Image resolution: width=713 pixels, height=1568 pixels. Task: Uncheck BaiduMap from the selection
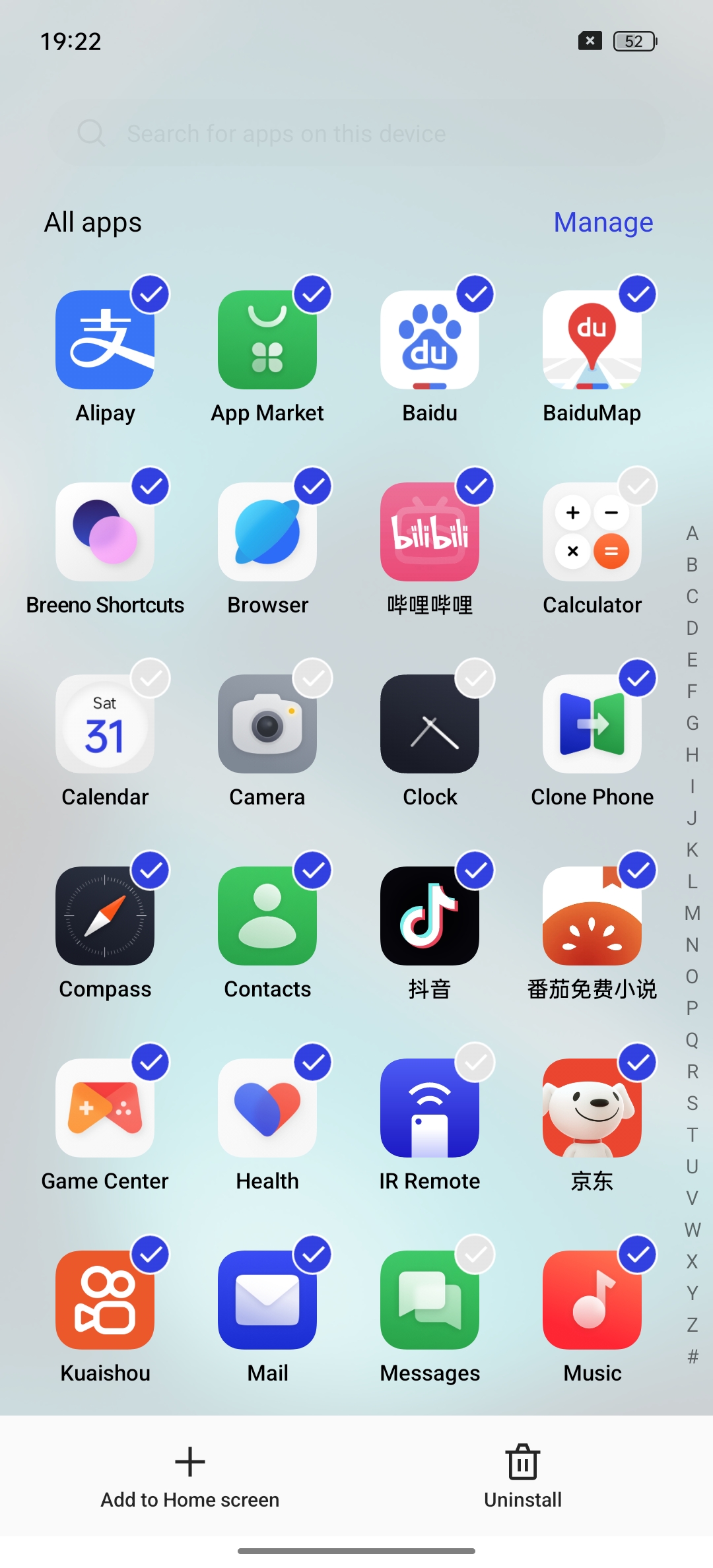click(x=638, y=294)
